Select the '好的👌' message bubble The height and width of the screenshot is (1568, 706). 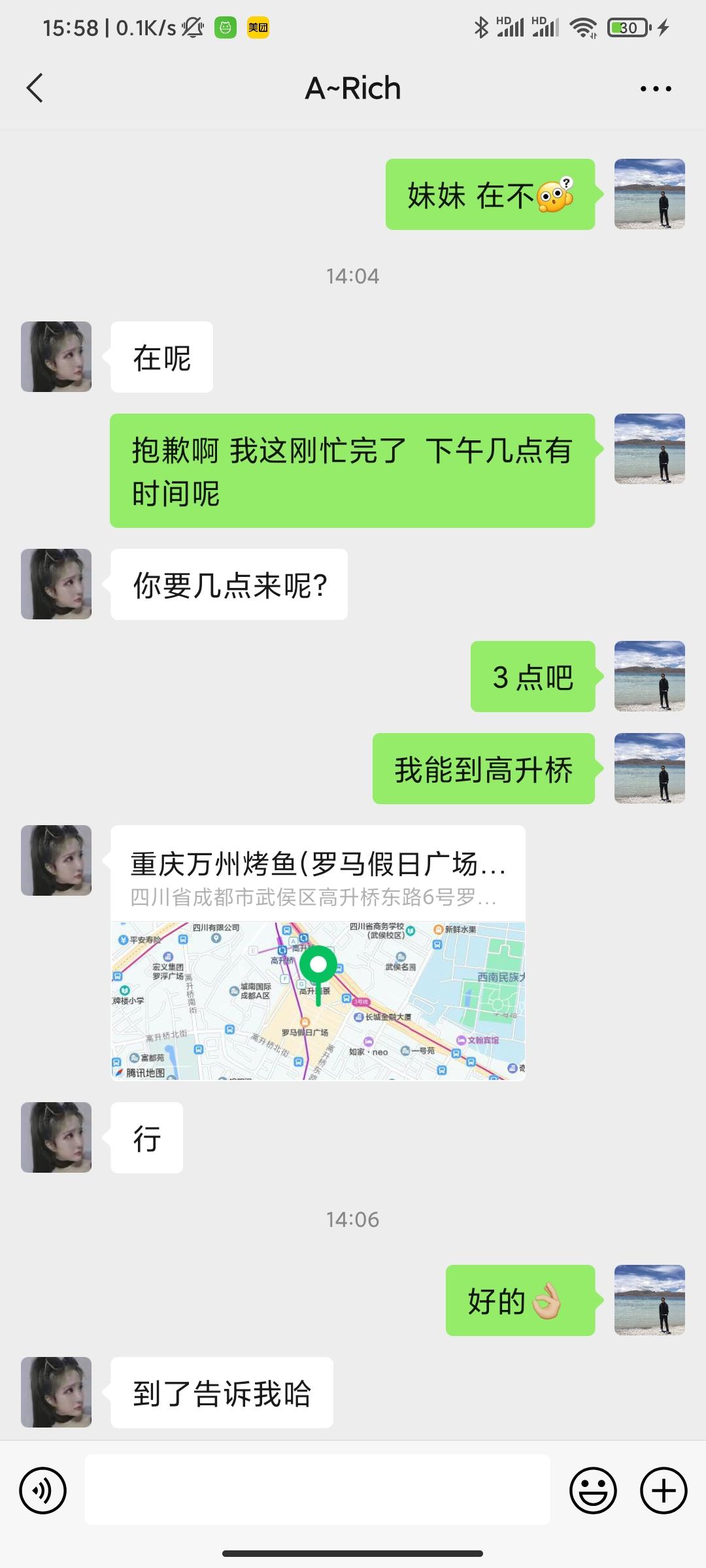[x=520, y=1300]
